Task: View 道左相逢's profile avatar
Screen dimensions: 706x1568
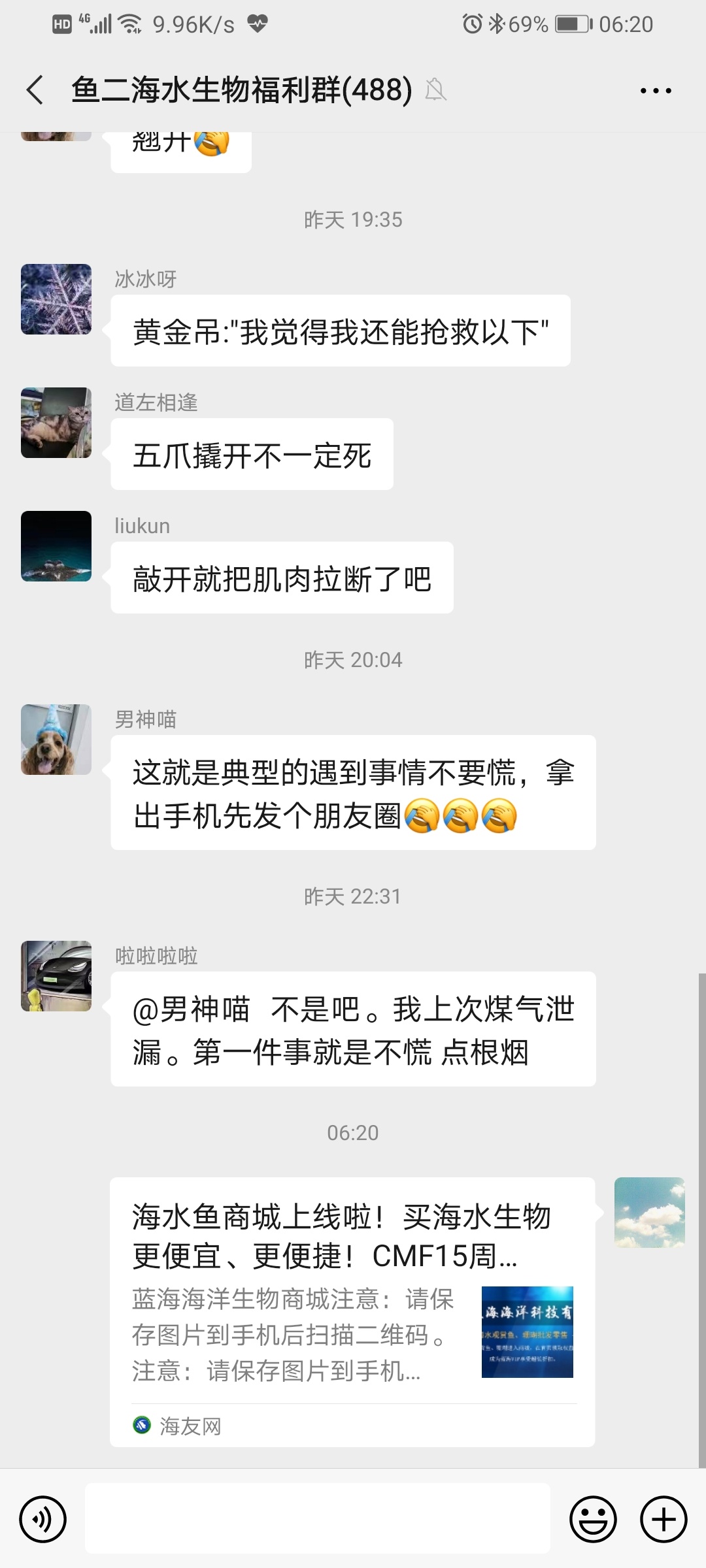Action: click(56, 423)
